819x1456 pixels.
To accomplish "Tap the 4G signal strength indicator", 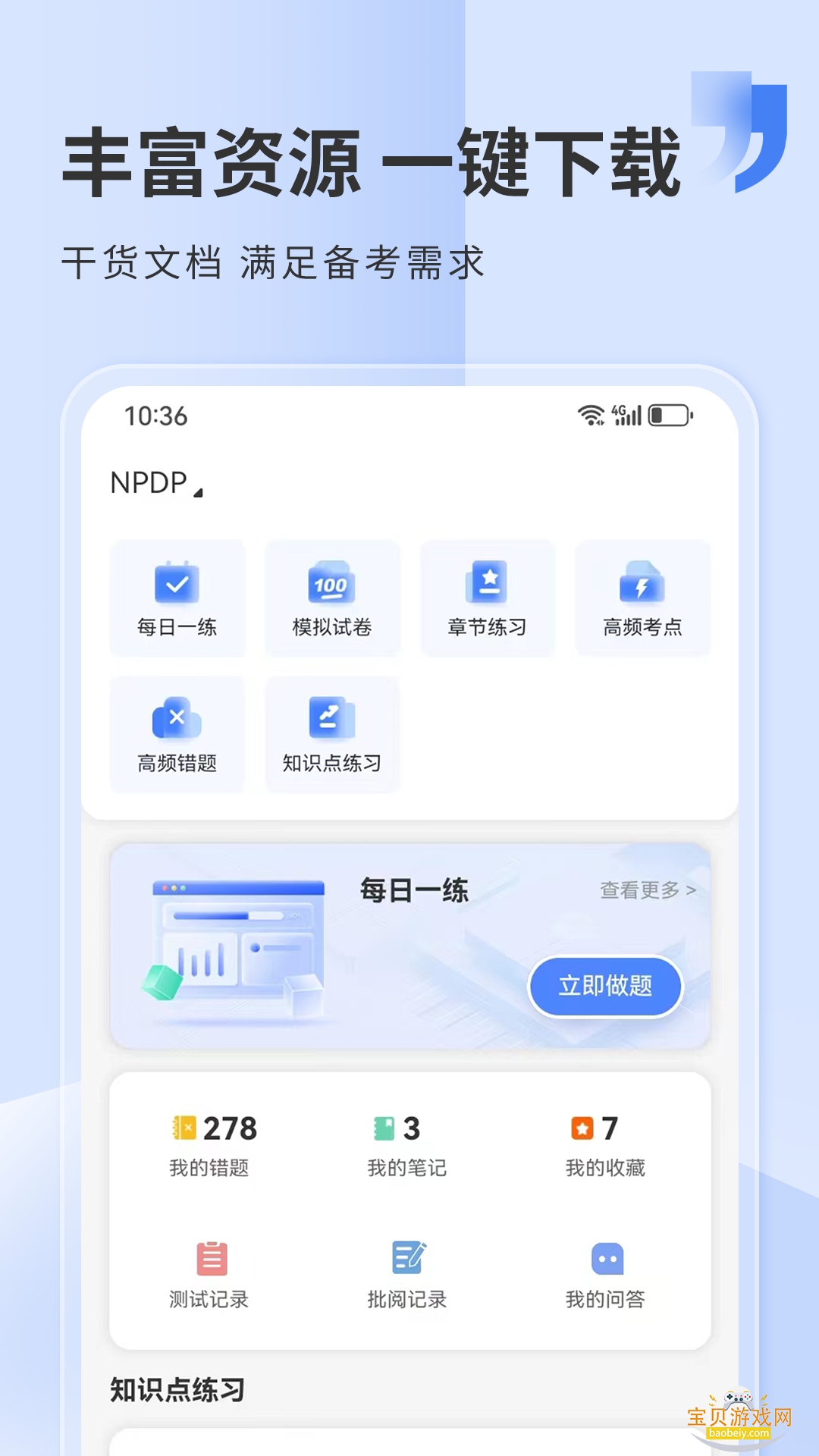I will click(x=626, y=415).
